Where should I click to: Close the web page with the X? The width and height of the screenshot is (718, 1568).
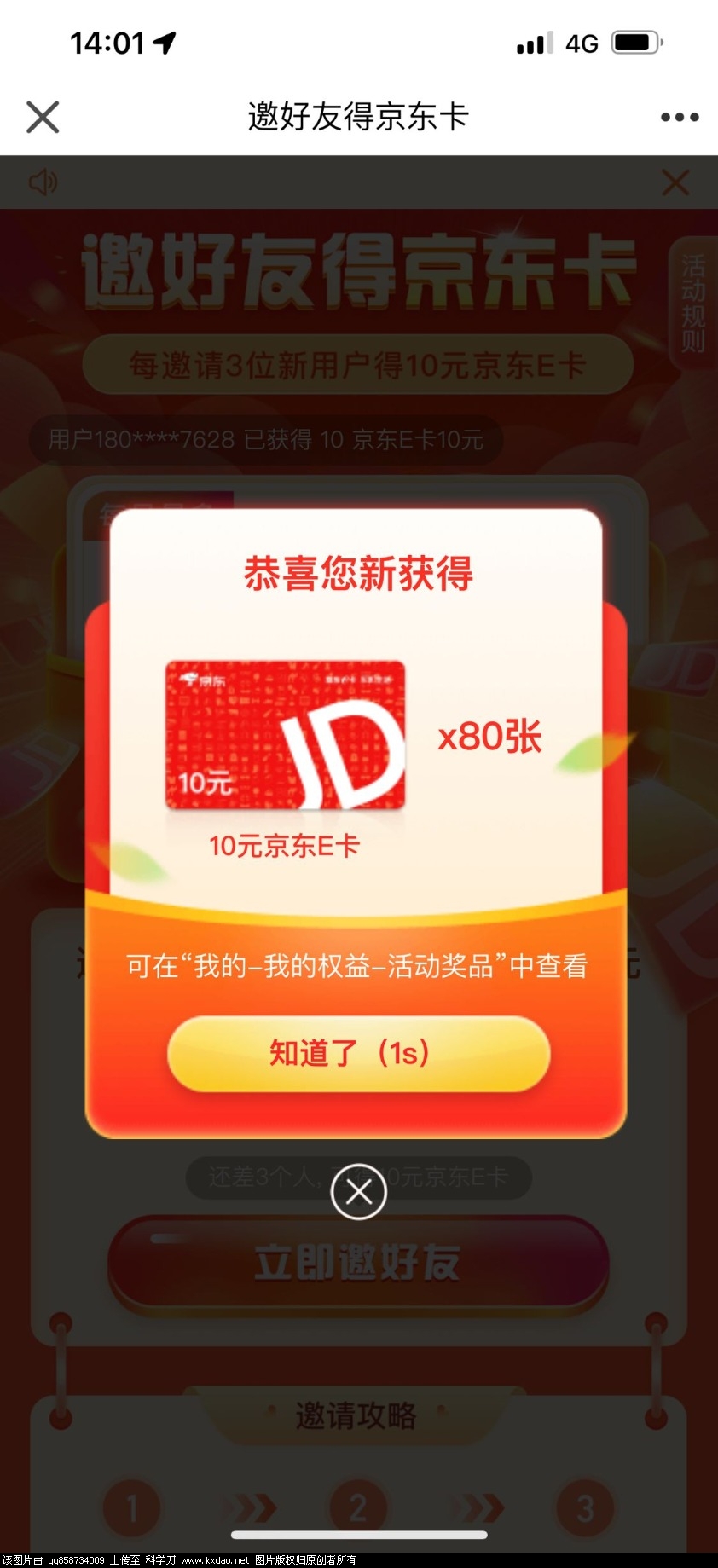[43, 117]
